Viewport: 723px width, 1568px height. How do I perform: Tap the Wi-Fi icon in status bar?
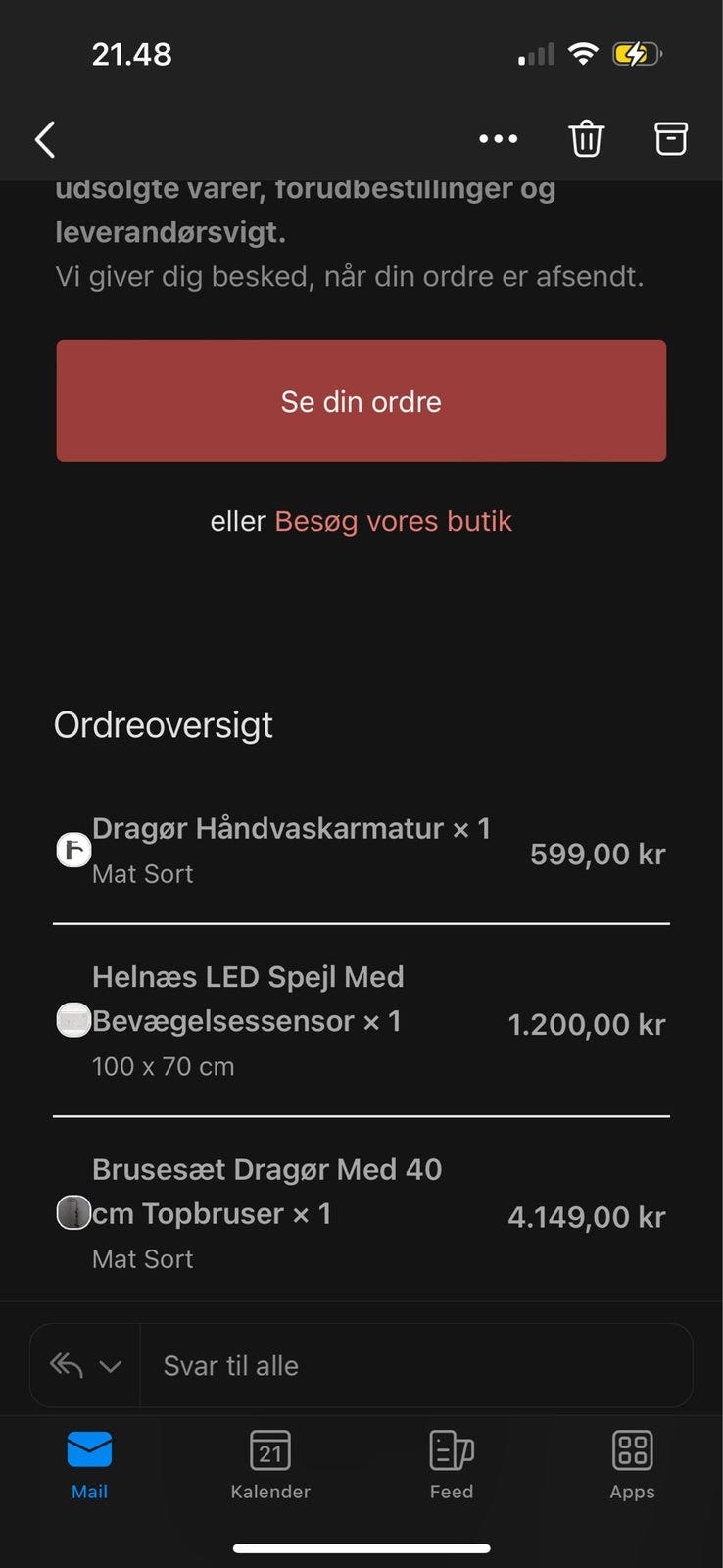pos(583,54)
